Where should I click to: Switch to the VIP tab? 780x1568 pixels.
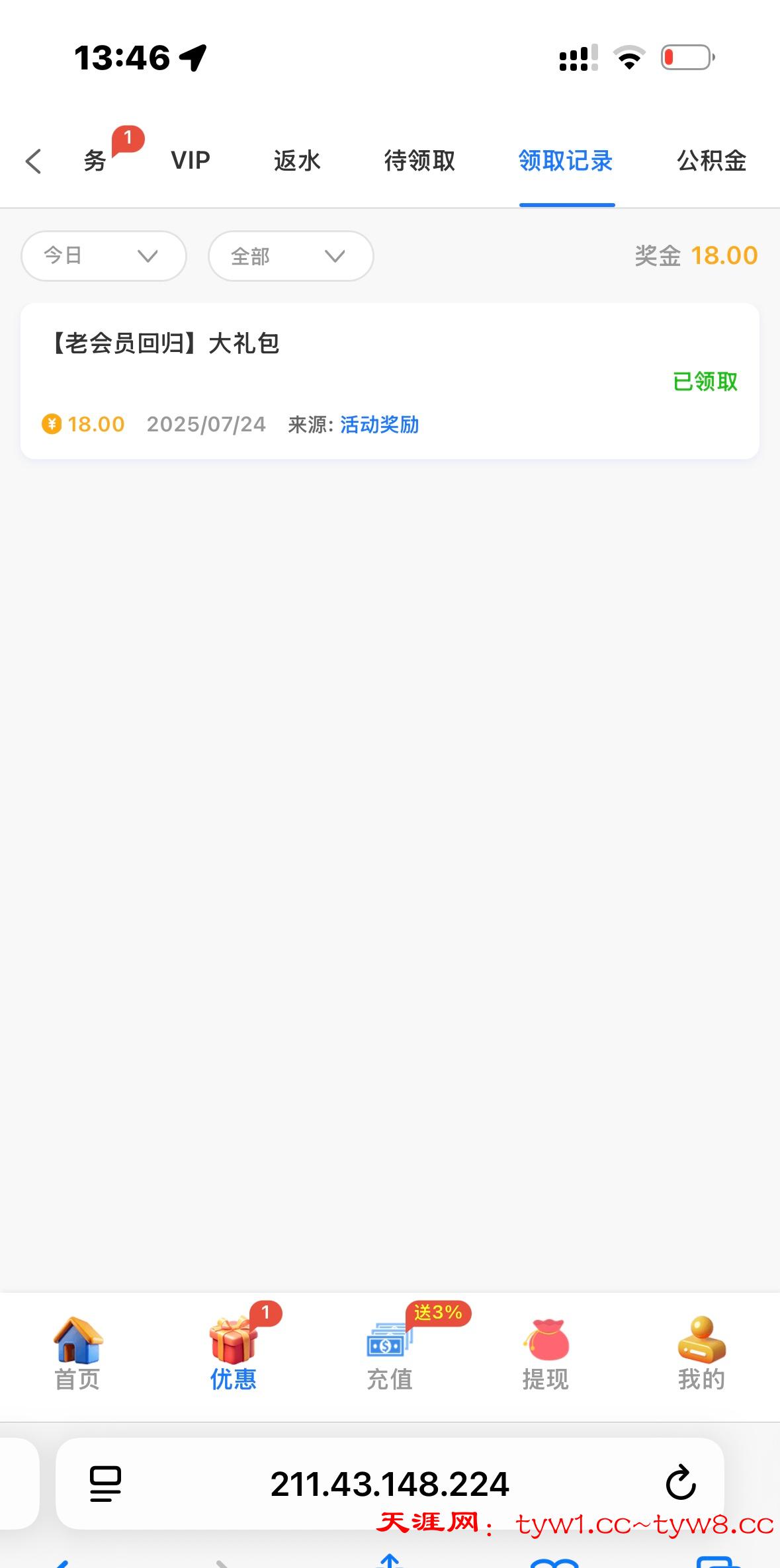[191, 161]
